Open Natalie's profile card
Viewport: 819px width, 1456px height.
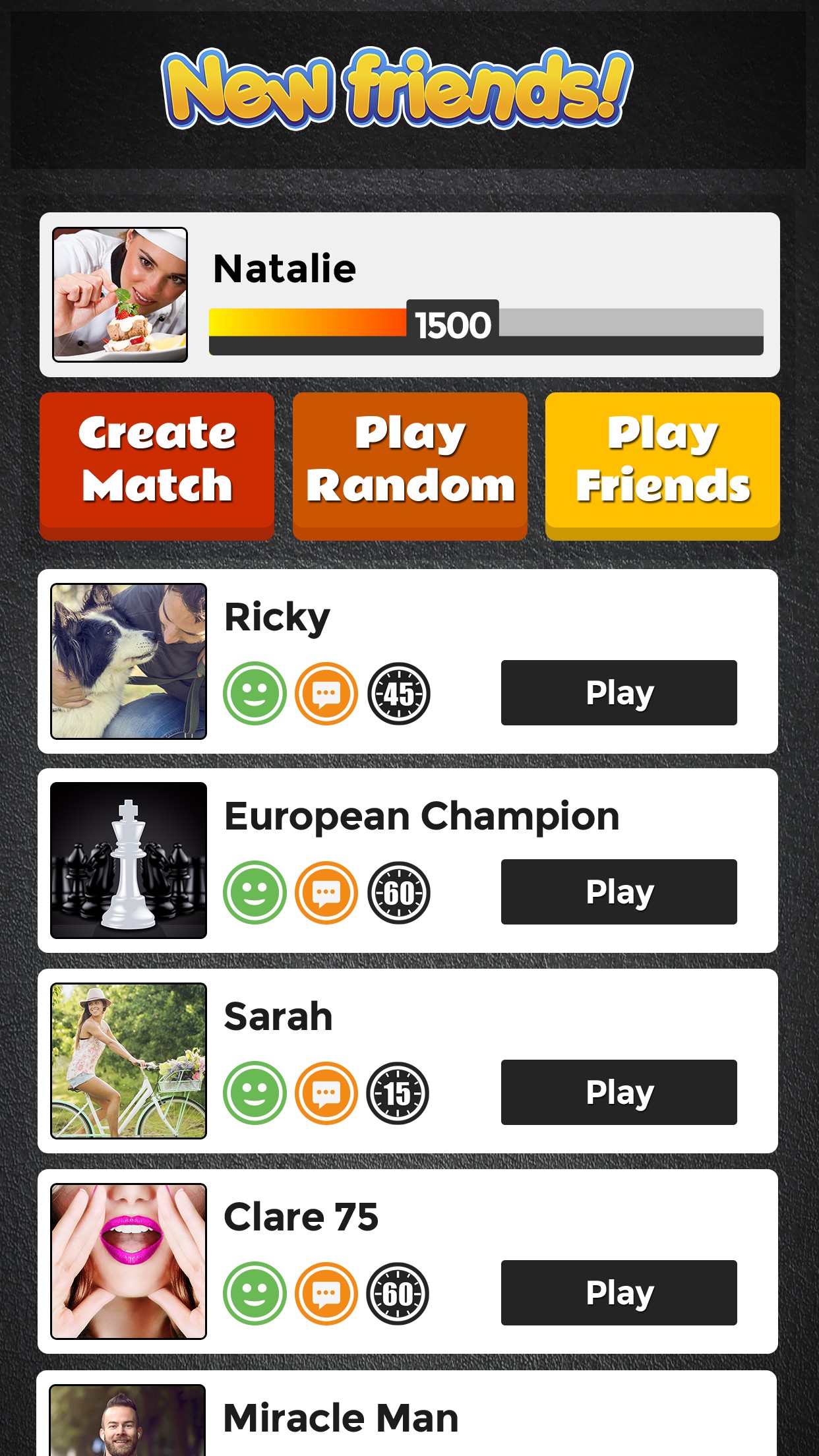(409, 294)
